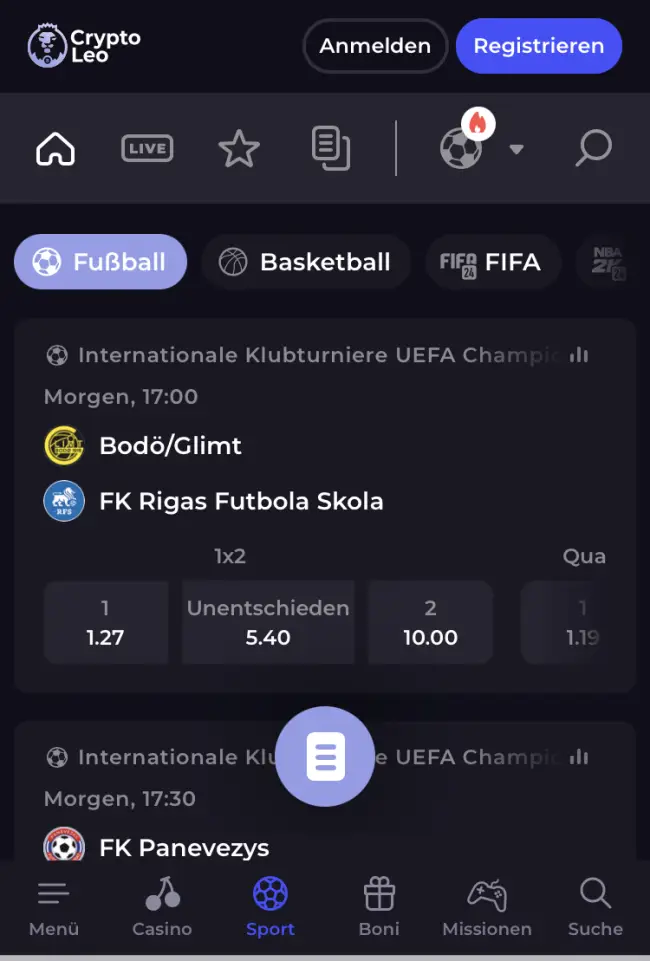Open the LIVE events section
Image resolution: width=650 pixels, height=961 pixels.
click(147, 149)
